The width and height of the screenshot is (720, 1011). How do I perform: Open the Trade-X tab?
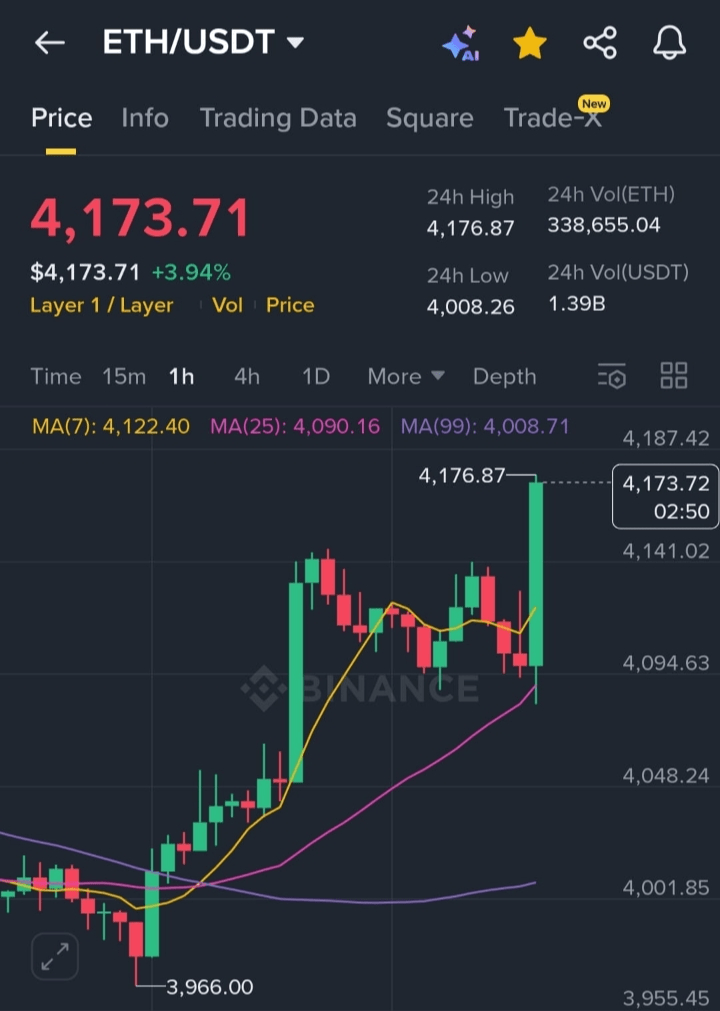(x=552, y=118)
